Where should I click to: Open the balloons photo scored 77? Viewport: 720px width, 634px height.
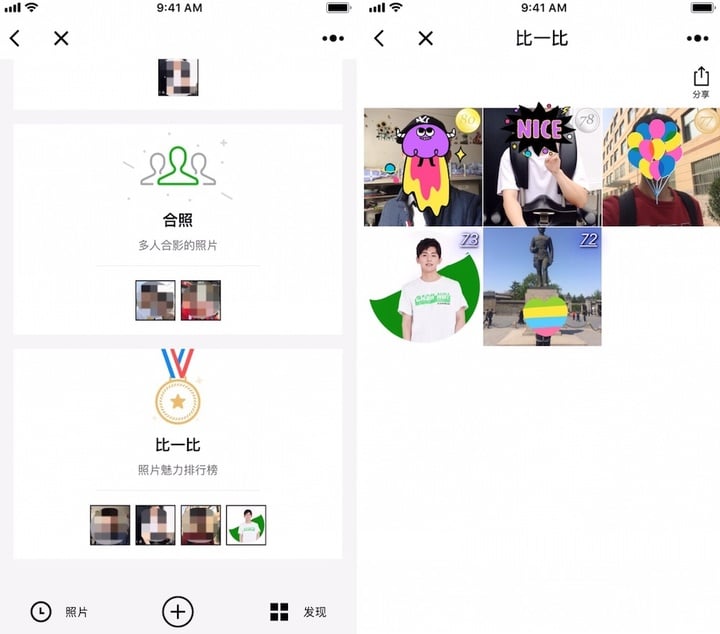pos(660,167)
